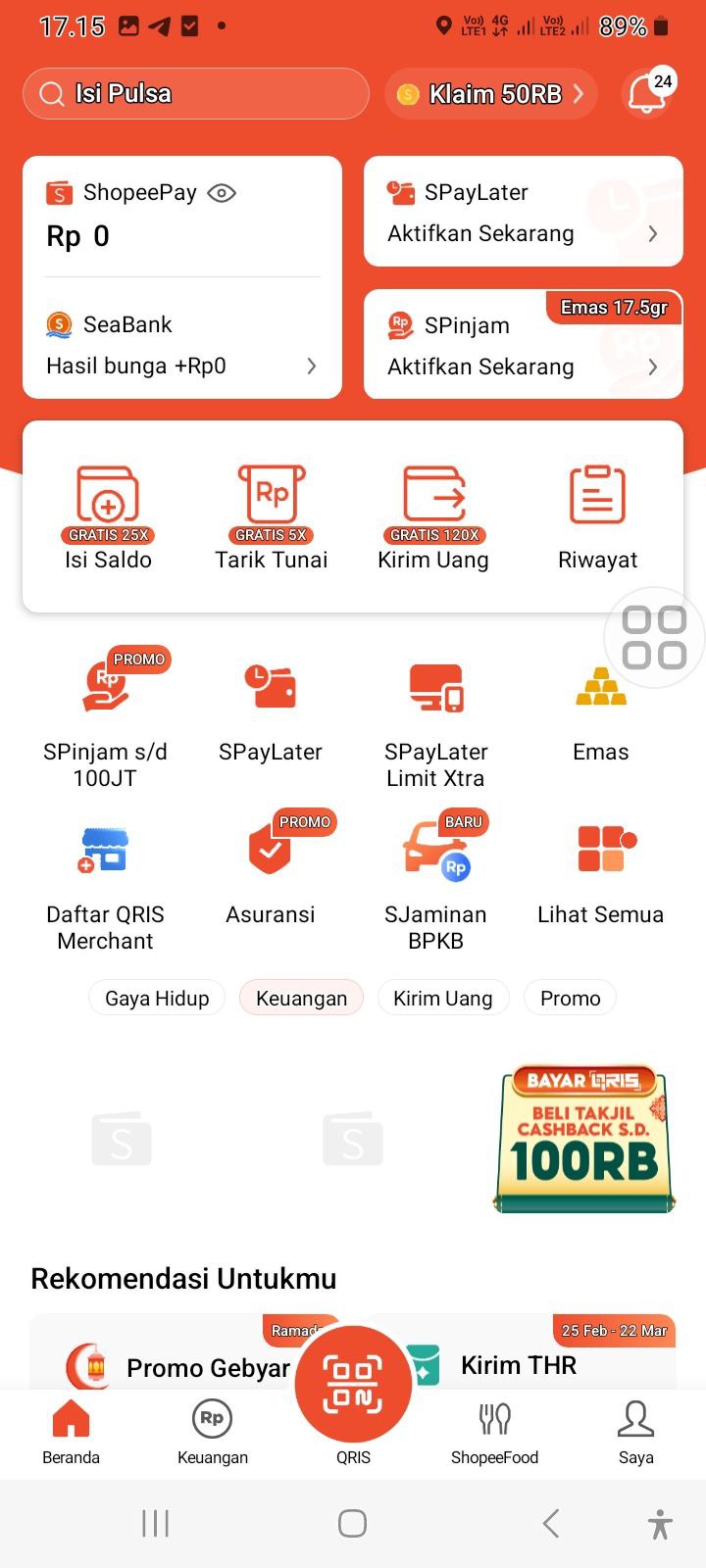
Task: Open the Isi Pulsa search bar
Action: point(195,94)
